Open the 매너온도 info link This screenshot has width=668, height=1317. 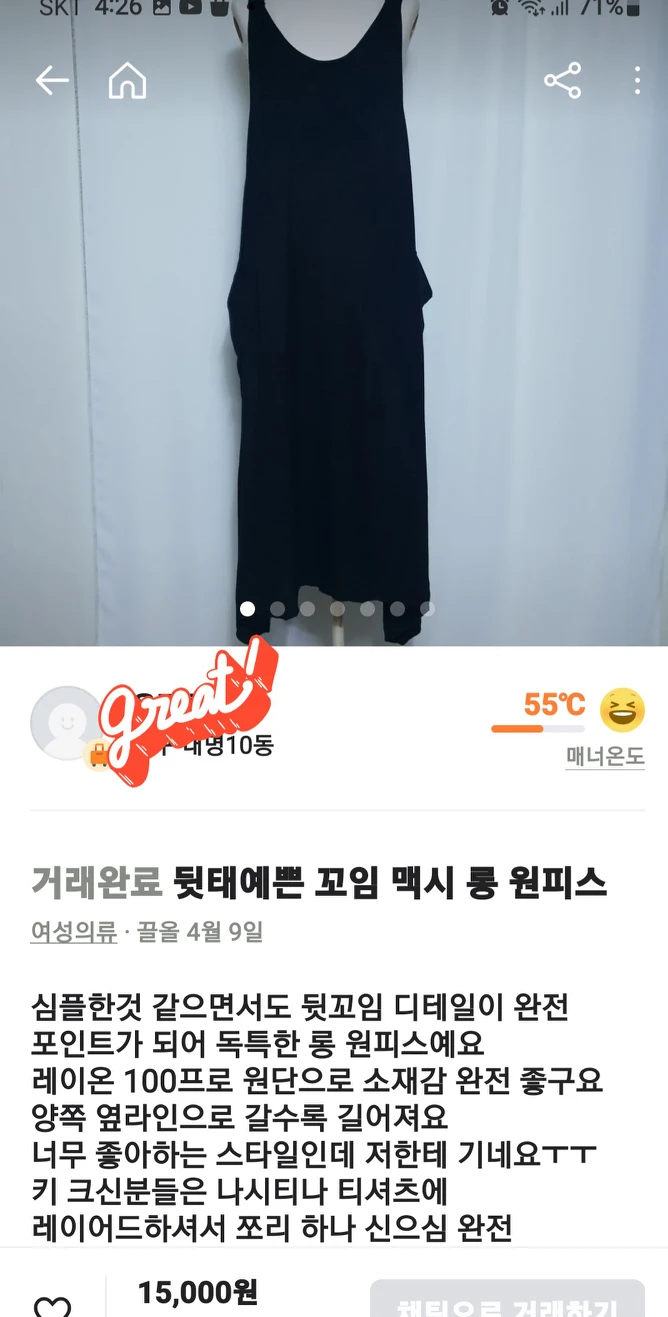click(x=605, y=757)
